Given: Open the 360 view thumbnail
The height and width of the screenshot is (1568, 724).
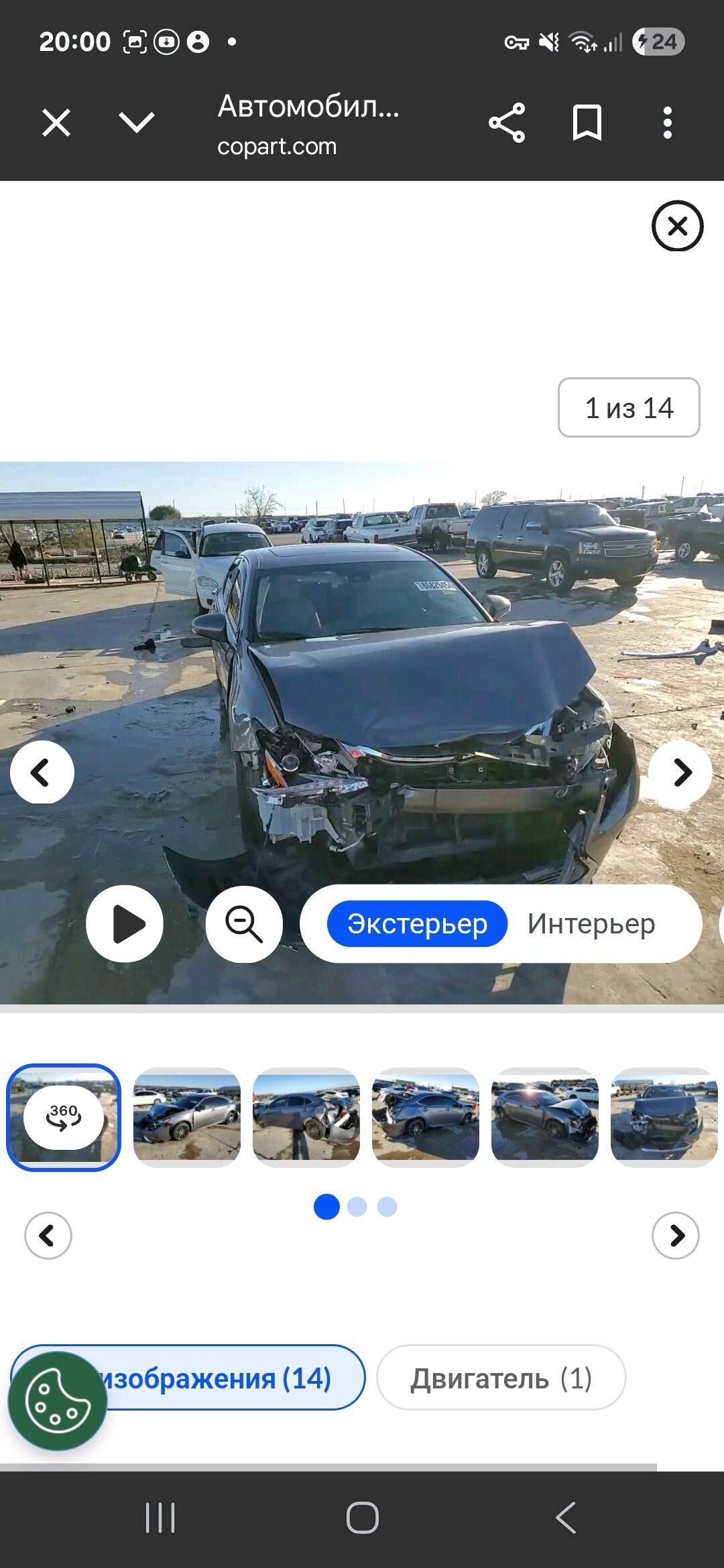Looking at the screenshot, I should click(64, 1117).
